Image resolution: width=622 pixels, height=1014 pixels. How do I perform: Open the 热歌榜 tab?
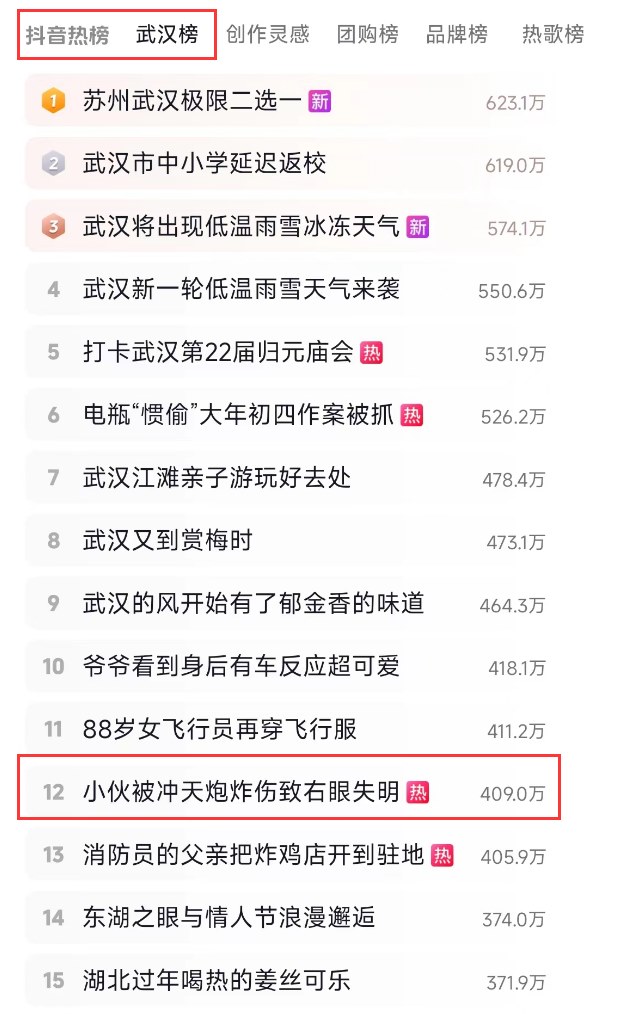point(553,35)
